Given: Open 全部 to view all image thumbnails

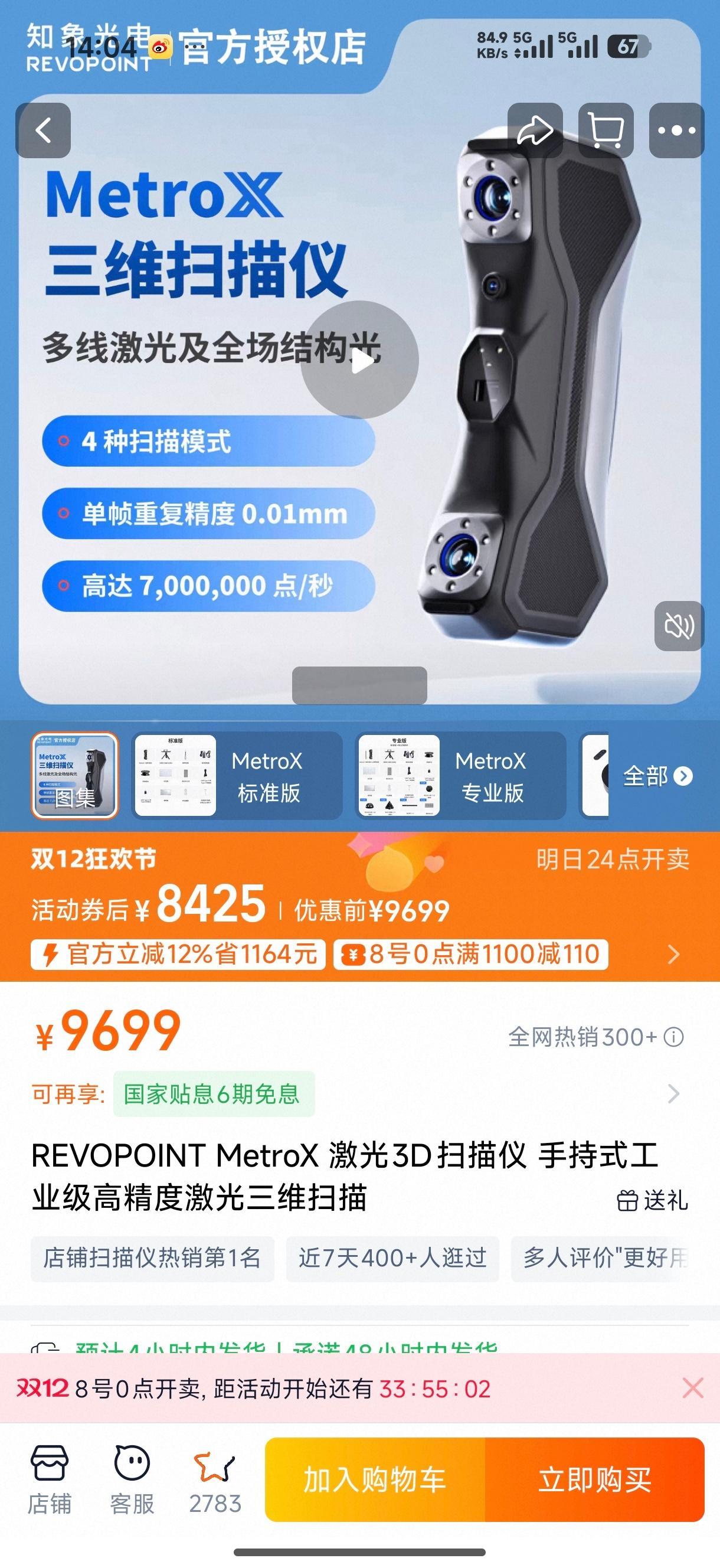Looking at the screenshot, I should tap(654, 777).
